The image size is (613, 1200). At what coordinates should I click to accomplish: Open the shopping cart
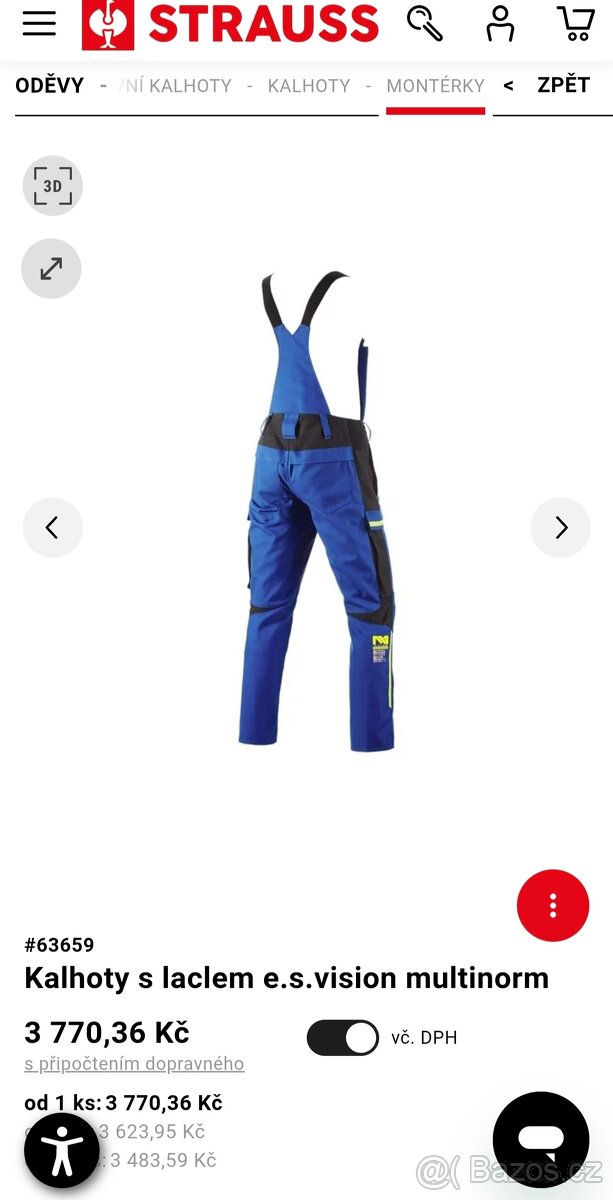[576, 23]
